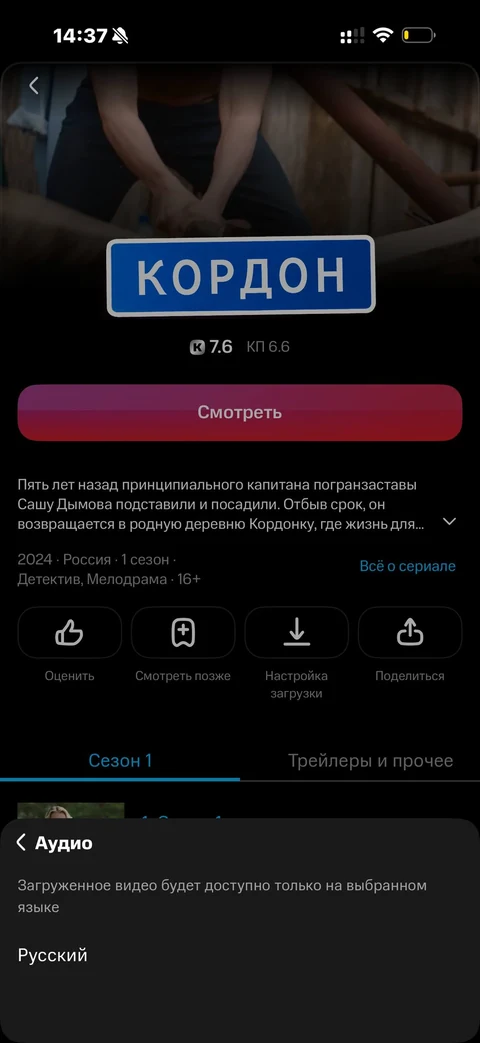Expand the series description chevron

(x=449, y=522)
